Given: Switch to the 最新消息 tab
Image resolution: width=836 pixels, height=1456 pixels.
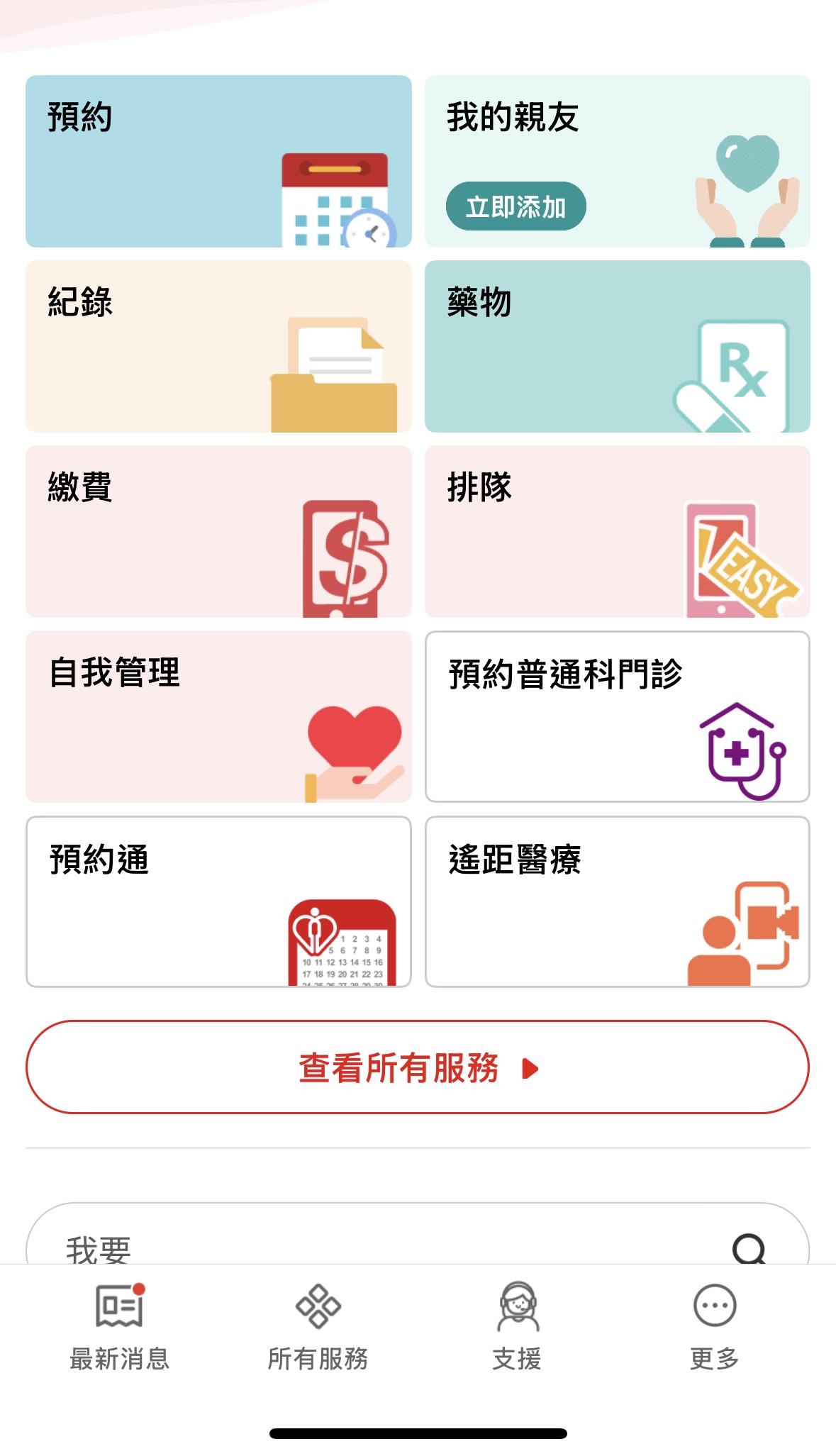Looking at the screenshot, I should [119, 1326].
